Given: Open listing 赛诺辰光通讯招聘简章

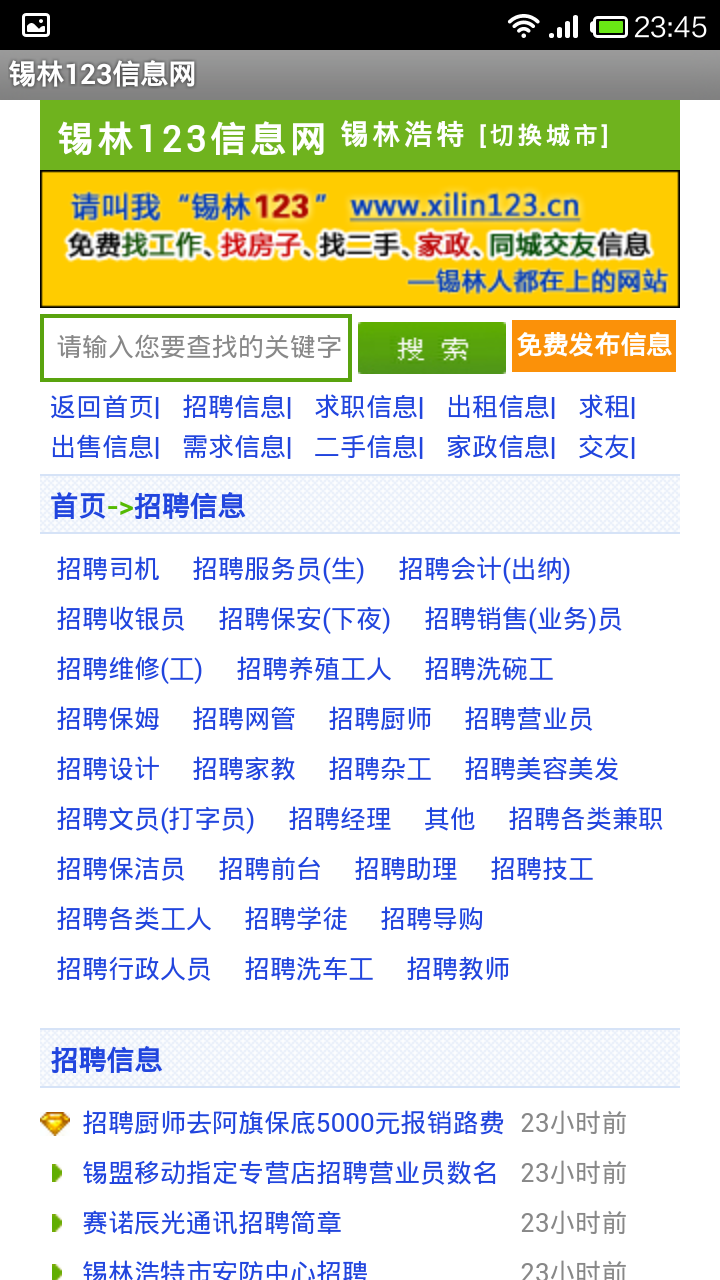Looking at the screenshot, I should pos(212,1223).
